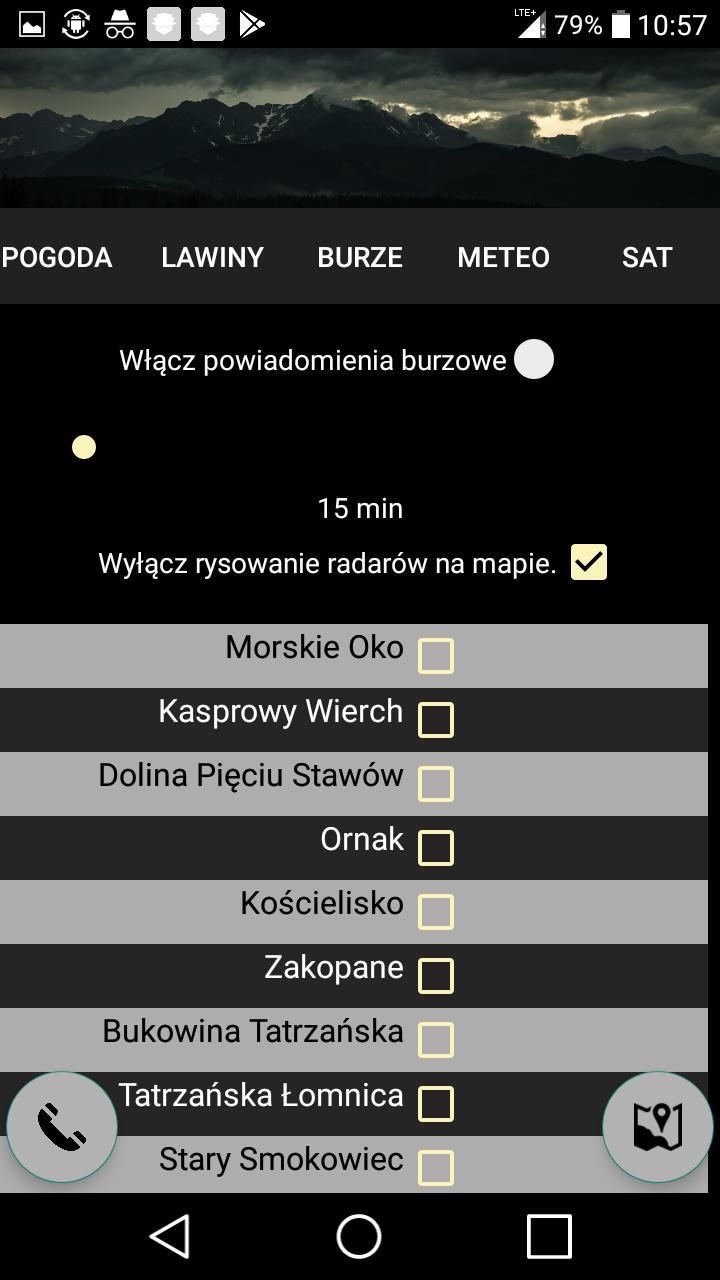Tap the phone call floating button

62,1127
